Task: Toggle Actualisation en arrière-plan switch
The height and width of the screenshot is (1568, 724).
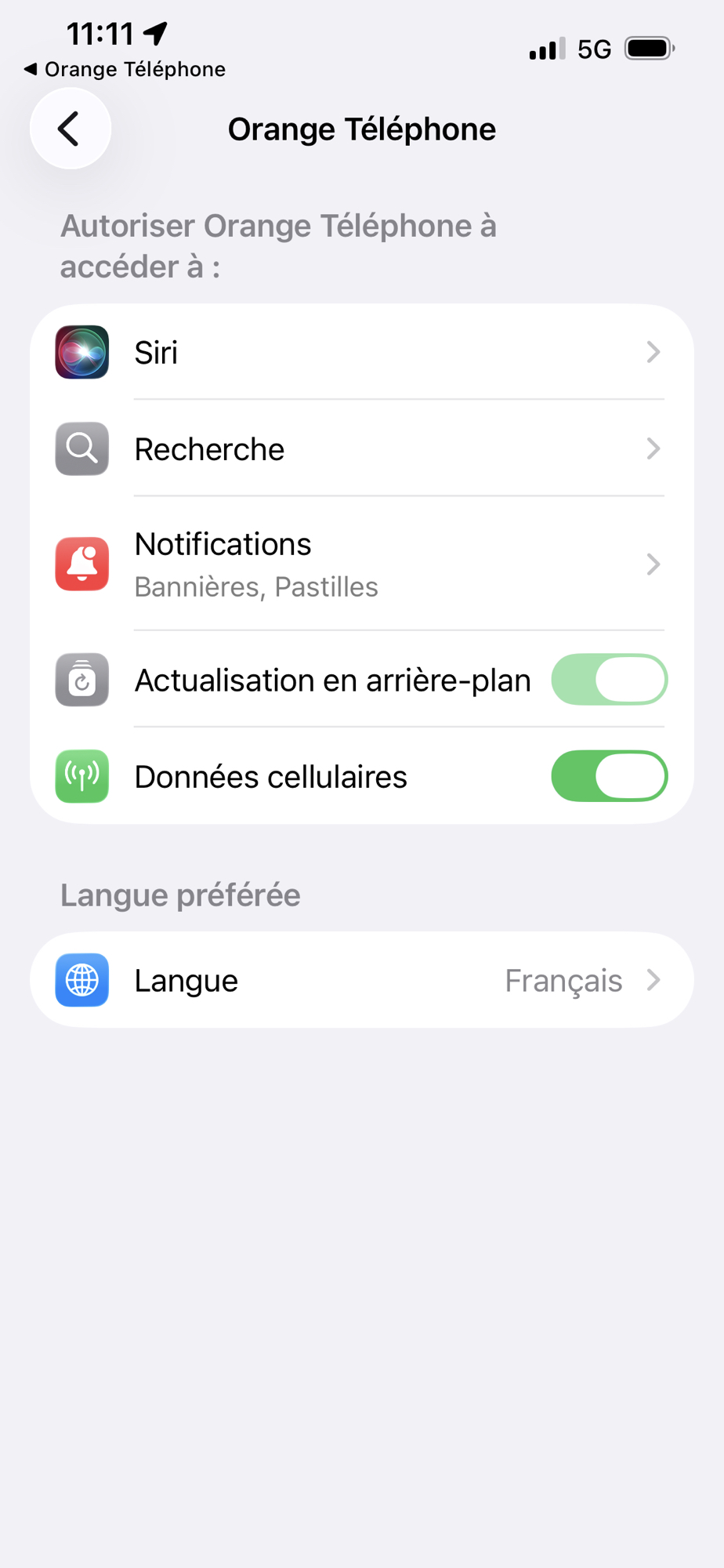Action: pos(609,680)
